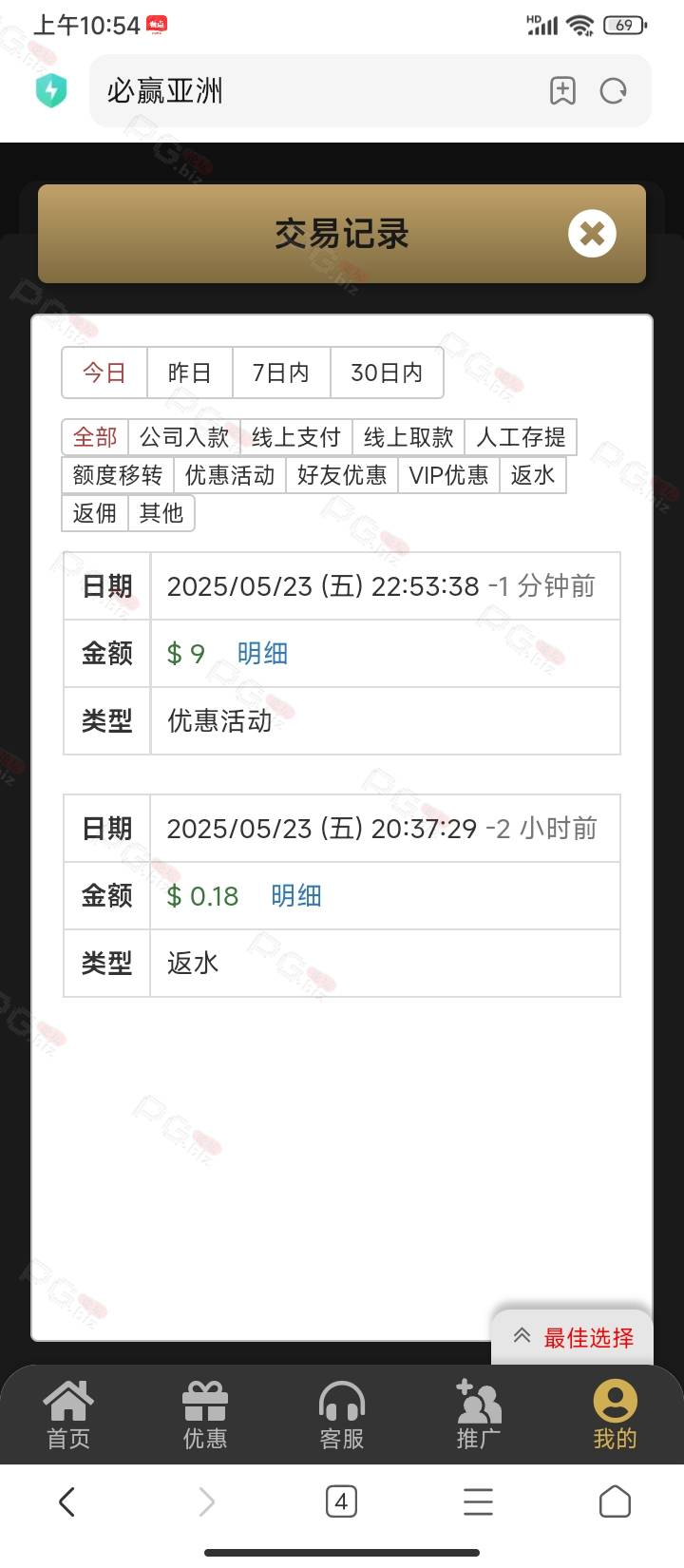Screen dimensions: 684x1568
Task: Open 明细 for the $9 record
Action: [x=262, y=654]
